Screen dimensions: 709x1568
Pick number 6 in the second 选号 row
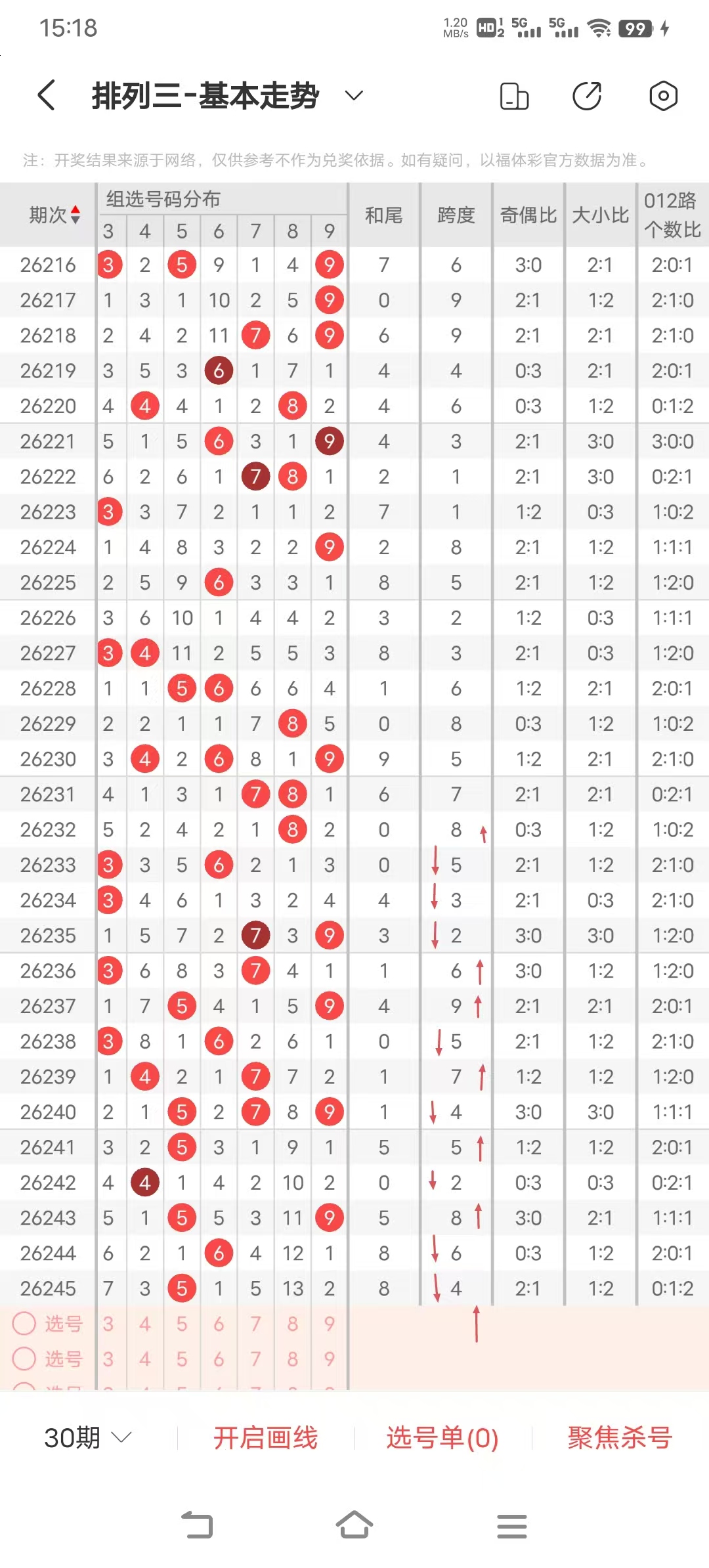(219, 1359)
